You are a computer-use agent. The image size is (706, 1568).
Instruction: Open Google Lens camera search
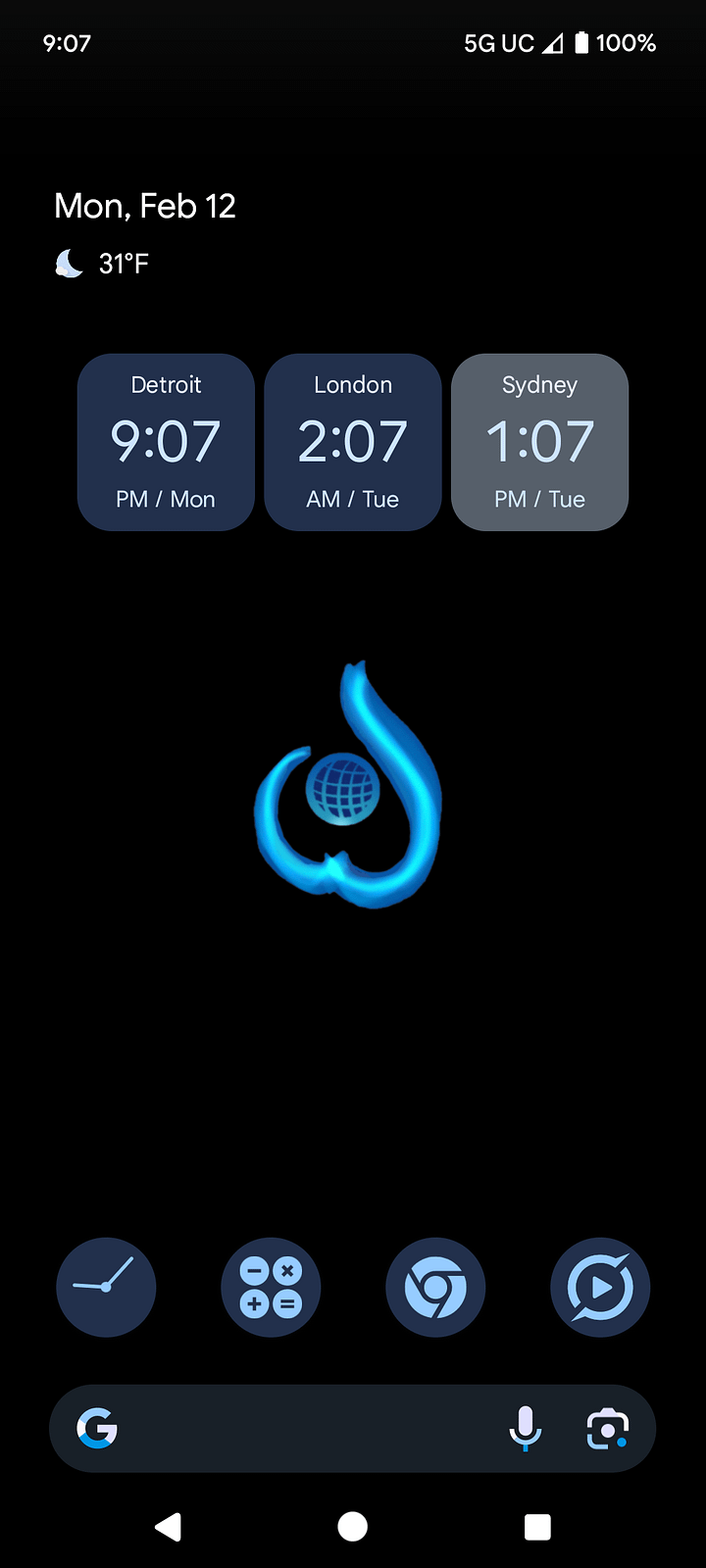pos(607,1428)
